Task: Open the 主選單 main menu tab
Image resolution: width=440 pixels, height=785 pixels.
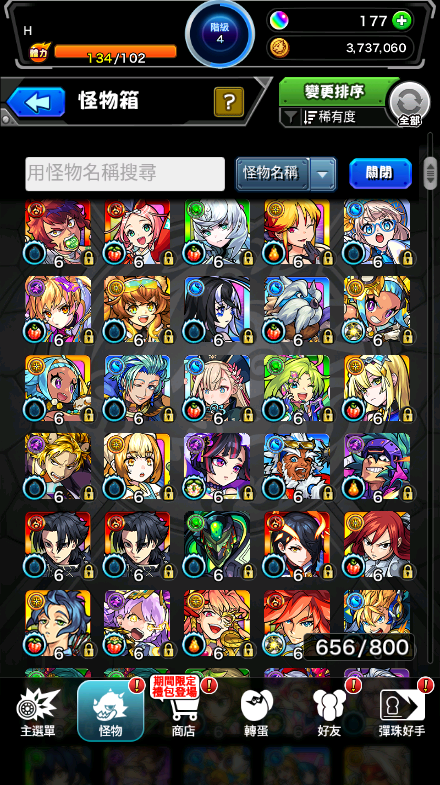Action: (40, 712)
